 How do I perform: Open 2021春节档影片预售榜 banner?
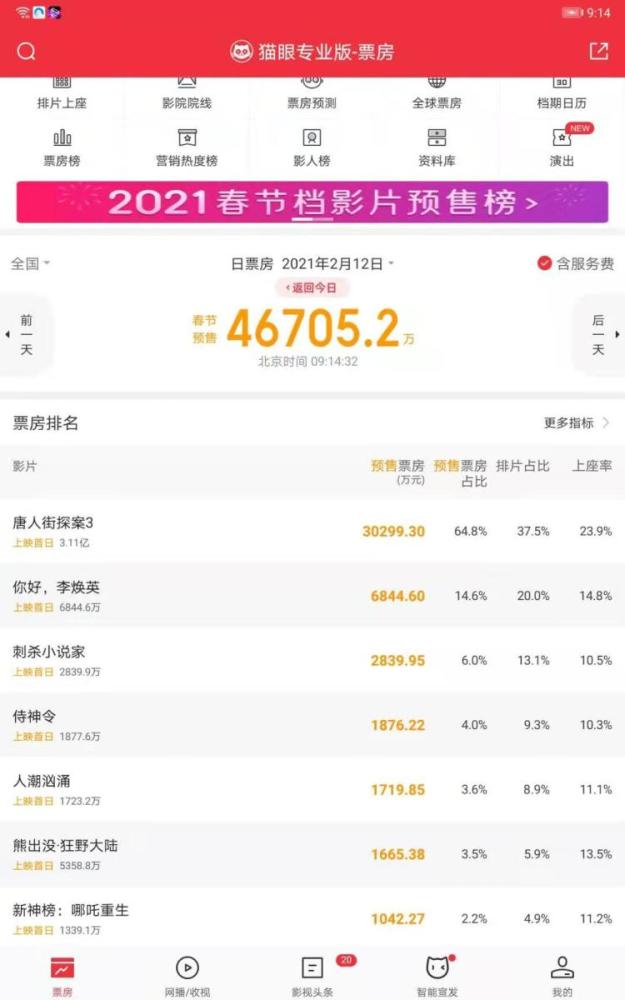pos(312,203)
